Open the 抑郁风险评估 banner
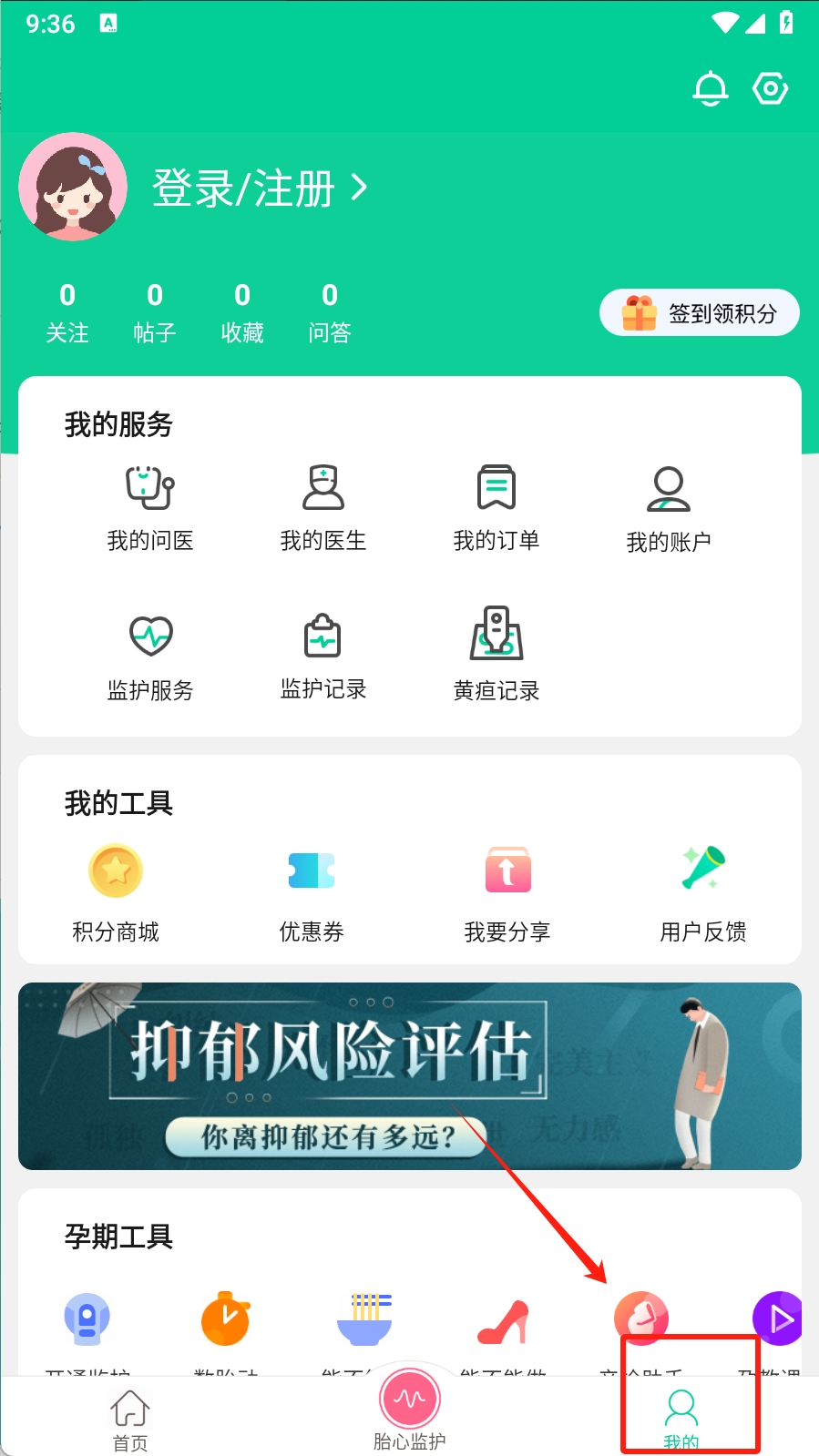819x1456 pixels. (x=410, y=1076)
